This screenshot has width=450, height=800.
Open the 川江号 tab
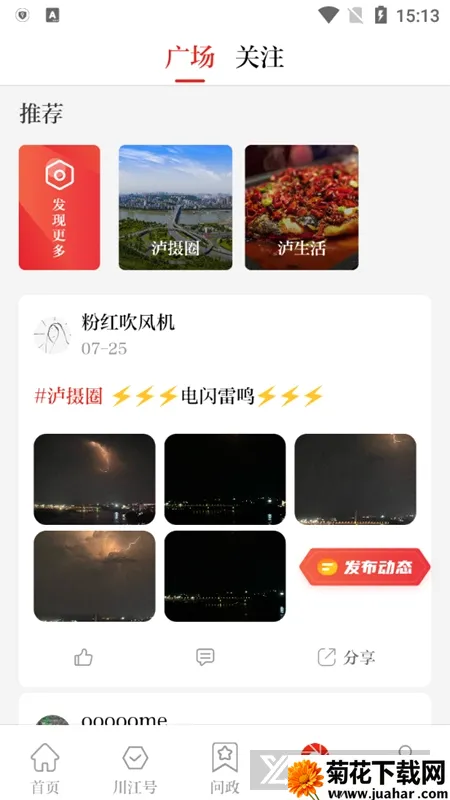coord(135,768)
